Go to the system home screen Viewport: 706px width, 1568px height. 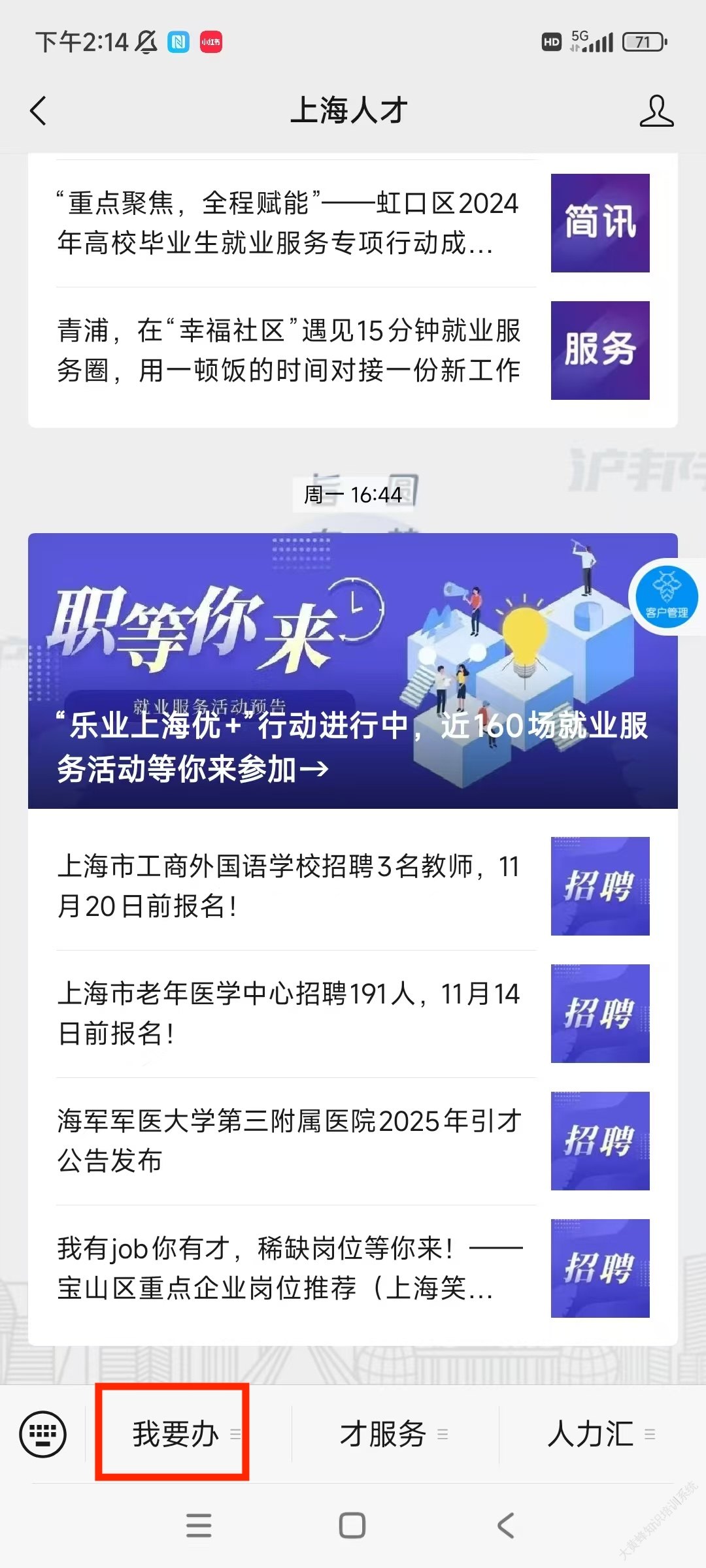click(x=352, y=1526)
